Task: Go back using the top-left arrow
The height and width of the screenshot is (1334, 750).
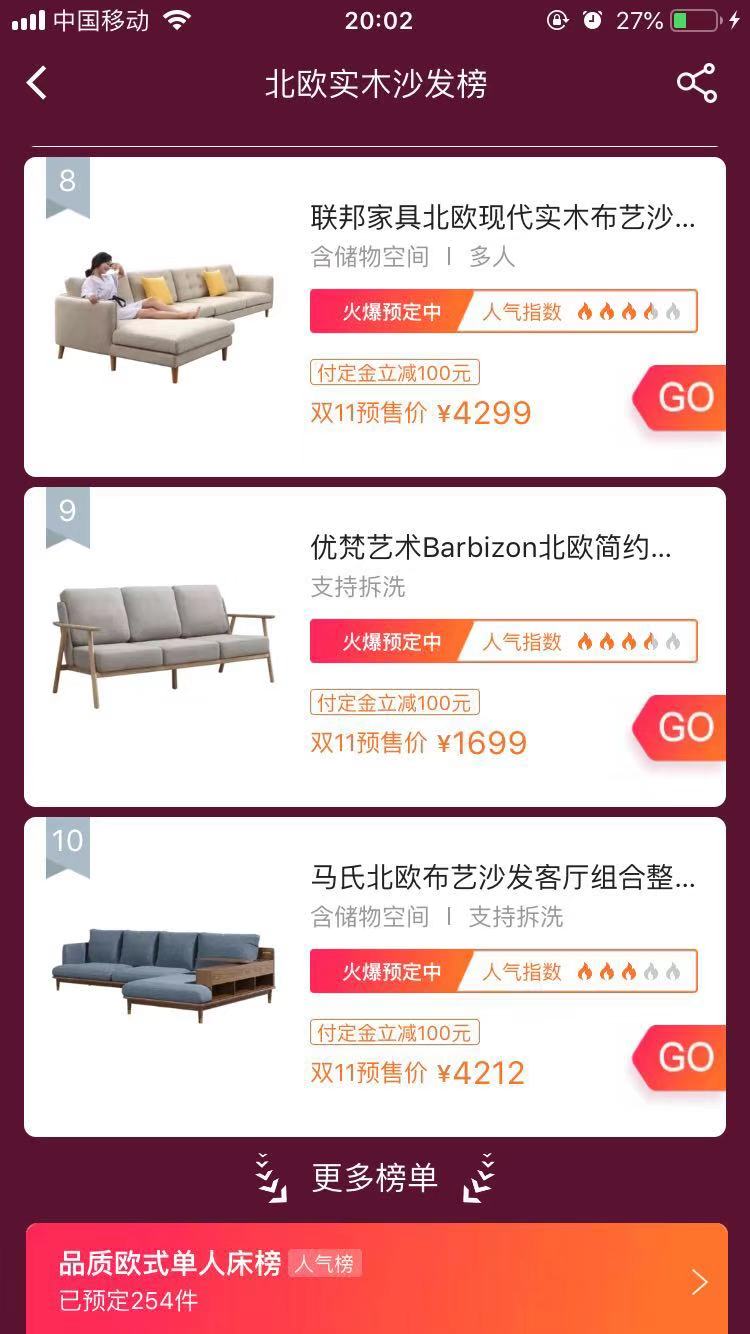Action: point(37,83)
